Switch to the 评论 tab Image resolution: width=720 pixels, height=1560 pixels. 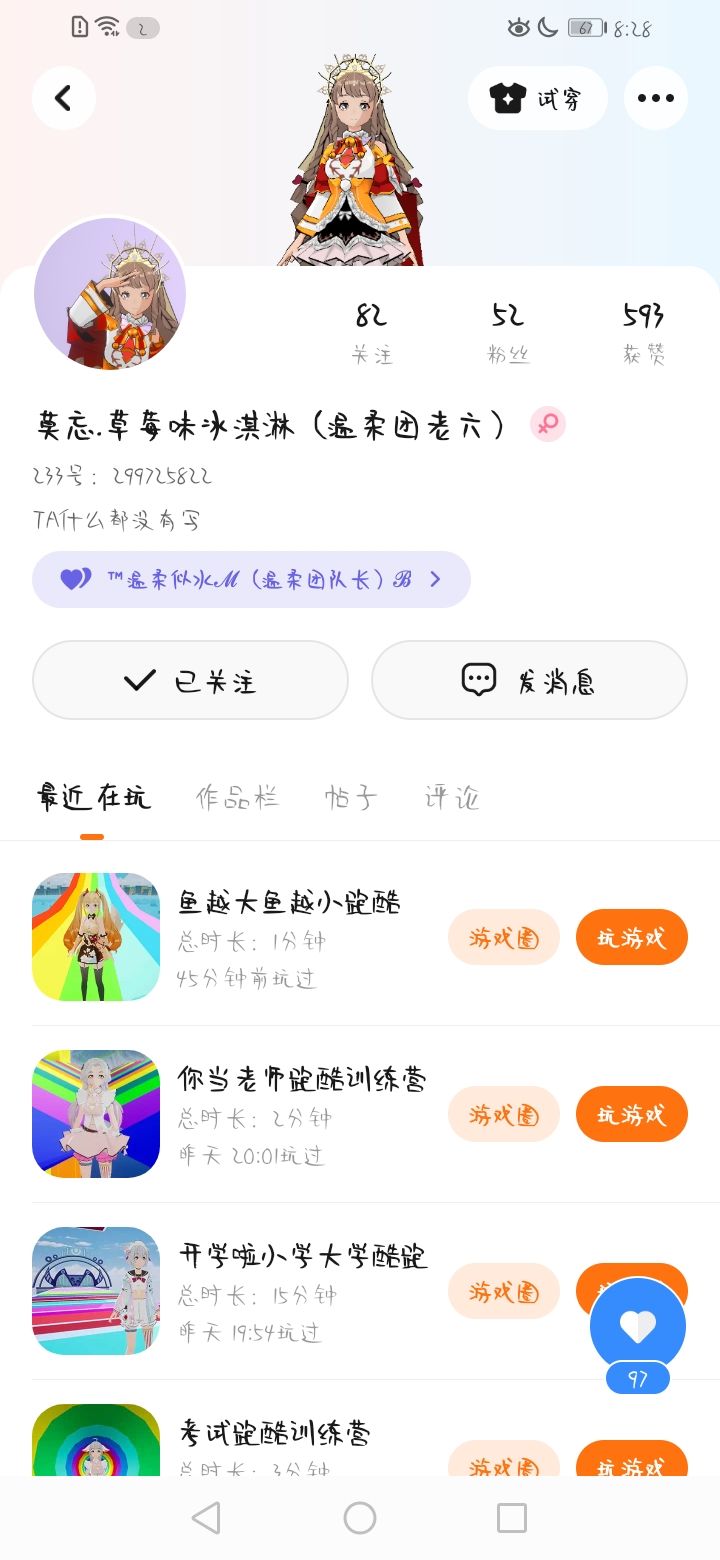[x=452, y=797]
